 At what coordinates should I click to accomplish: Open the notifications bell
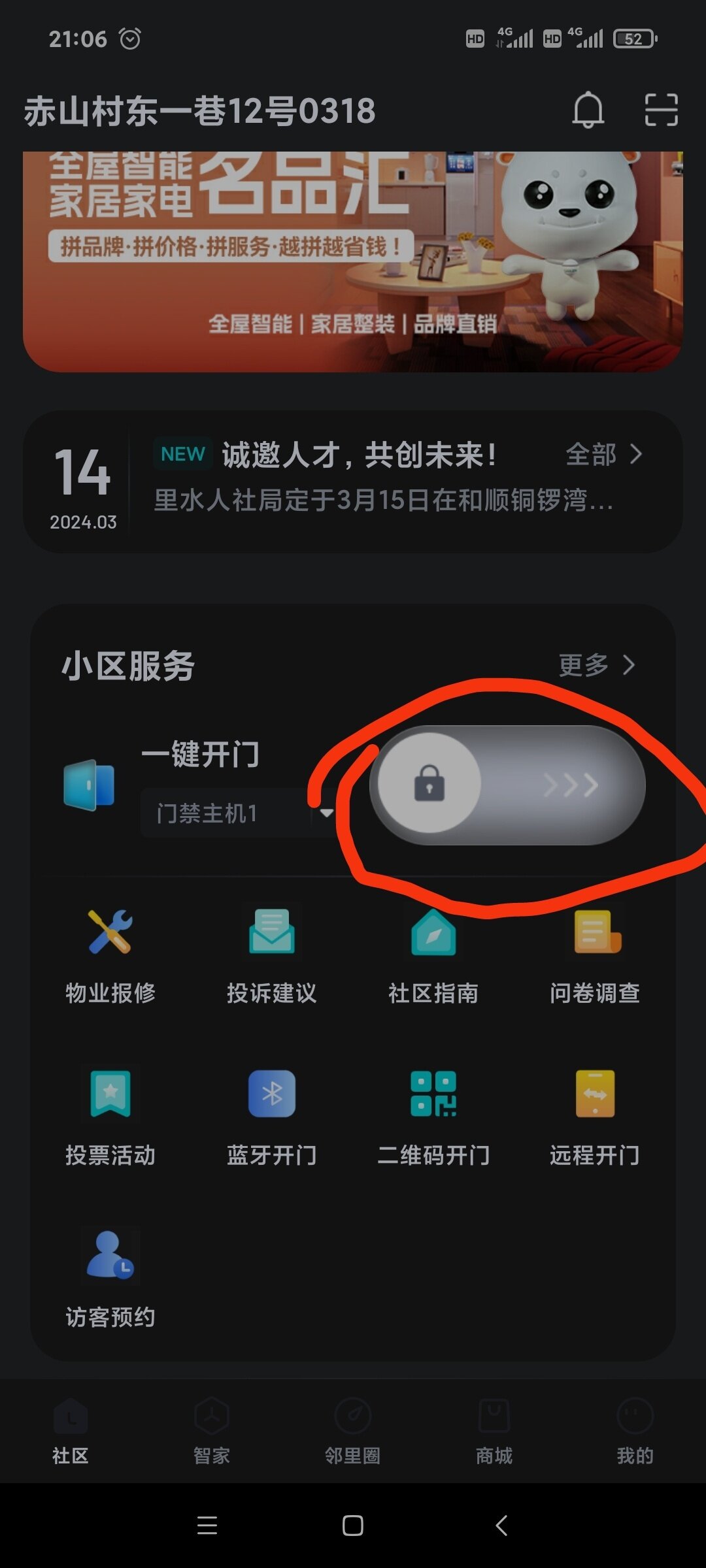coord(588,110)
